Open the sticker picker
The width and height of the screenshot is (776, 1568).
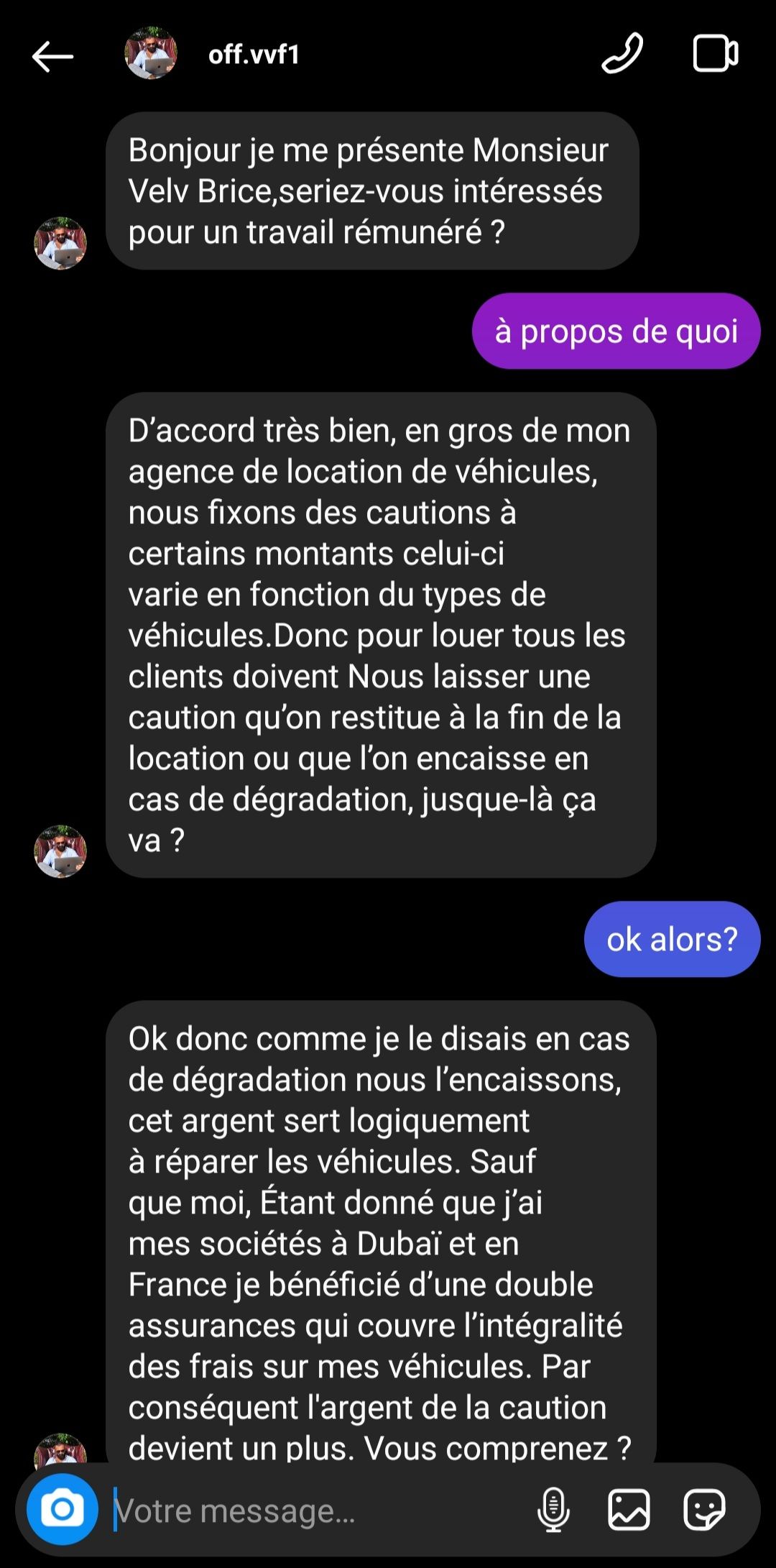704,1510
